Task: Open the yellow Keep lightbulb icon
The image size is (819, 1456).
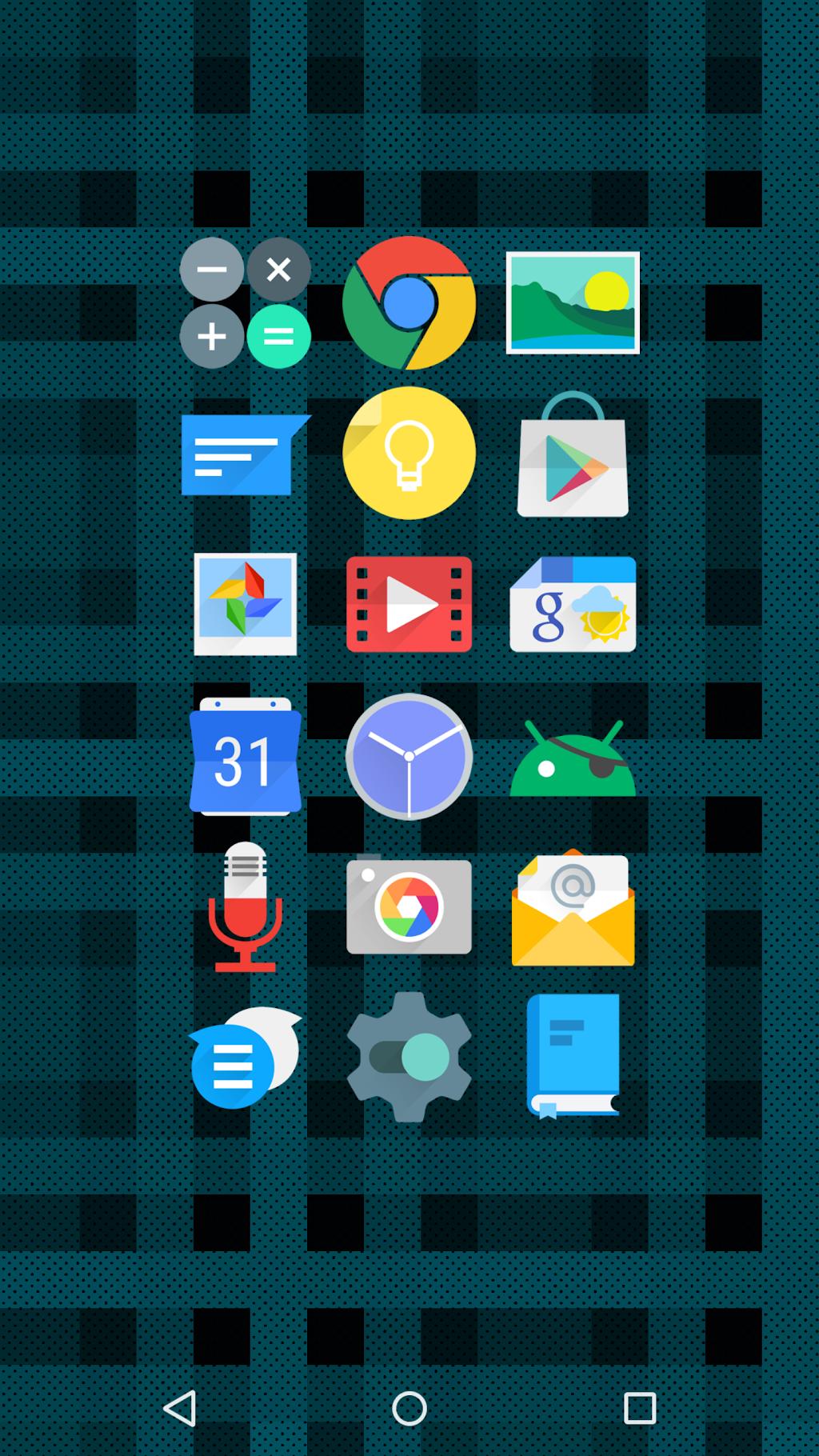Action: (x=409, y=453)
